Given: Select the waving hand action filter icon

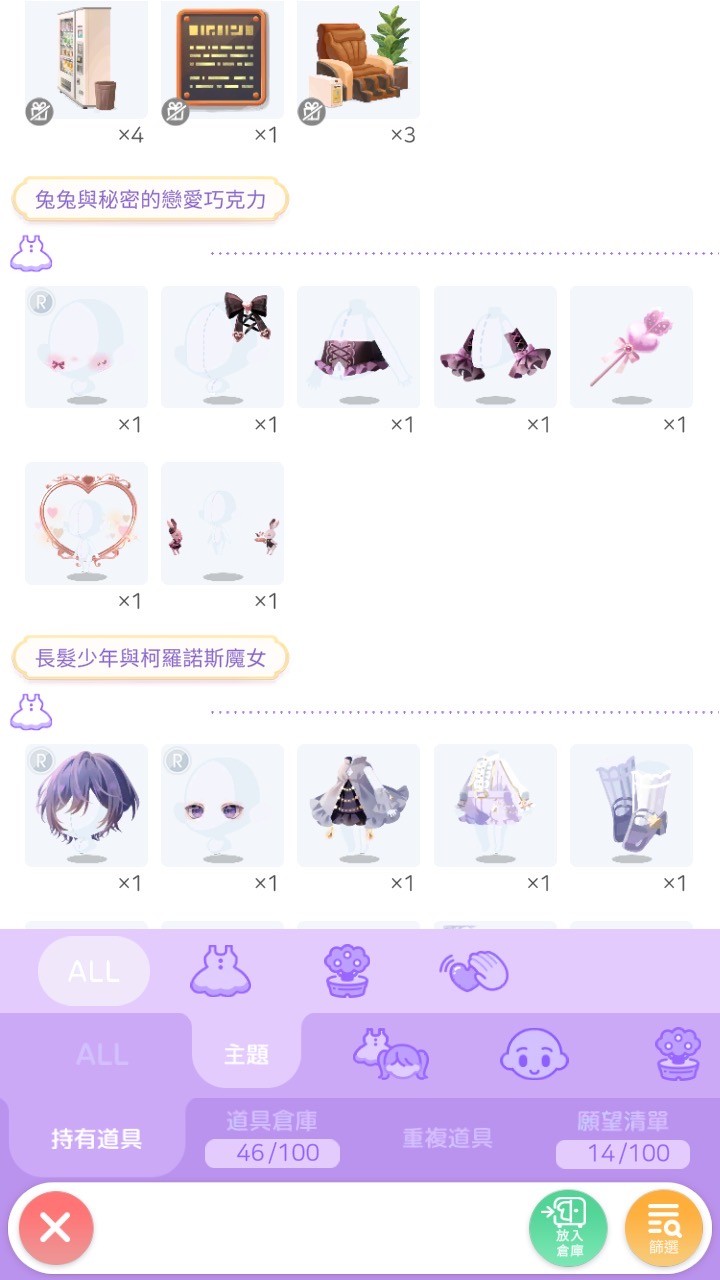Looking at the screenshot, I should tap(473, 968).
